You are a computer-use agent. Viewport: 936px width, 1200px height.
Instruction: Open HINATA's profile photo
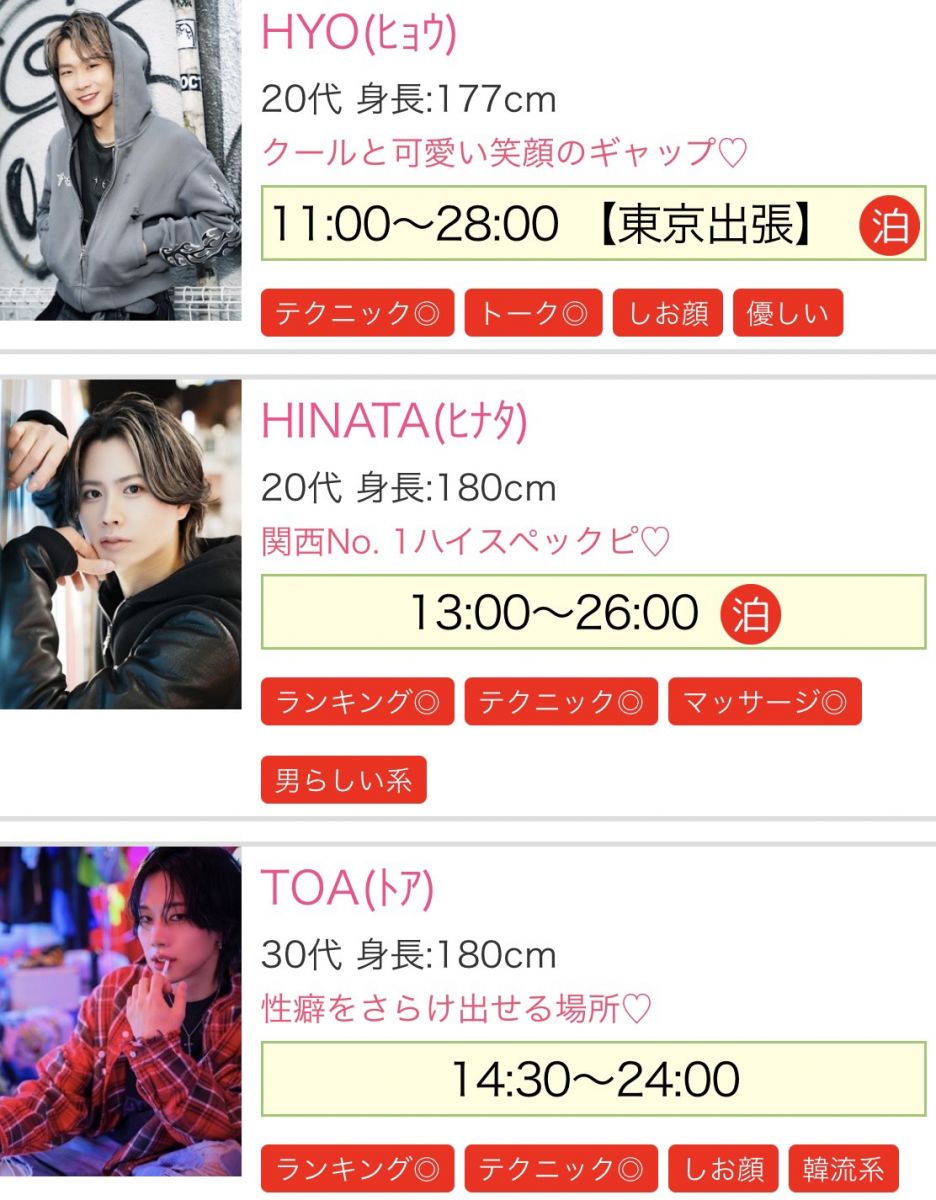(120, 544)
